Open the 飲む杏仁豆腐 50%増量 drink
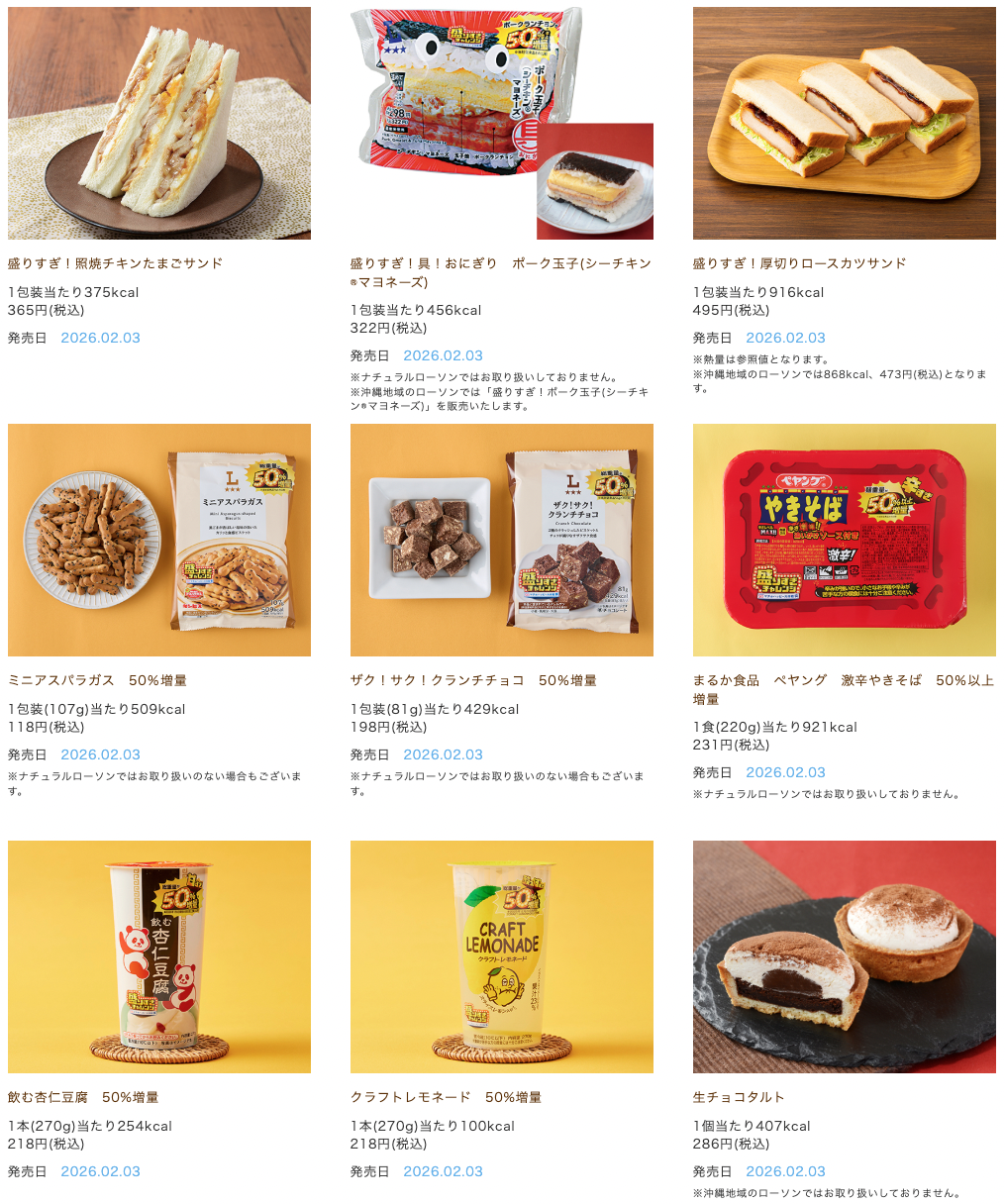 point(158,956)
